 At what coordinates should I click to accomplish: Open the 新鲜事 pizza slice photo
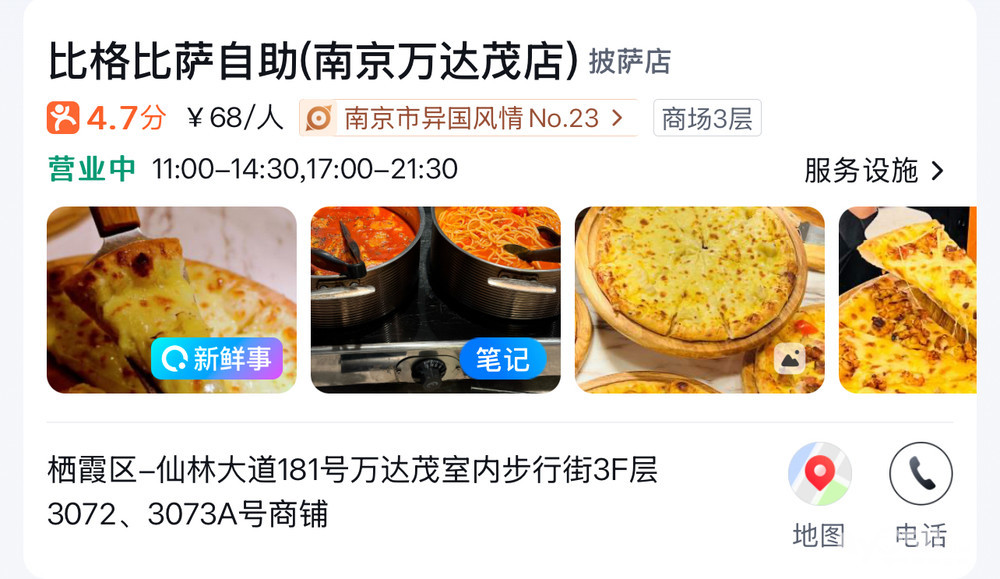pos(172,300)
